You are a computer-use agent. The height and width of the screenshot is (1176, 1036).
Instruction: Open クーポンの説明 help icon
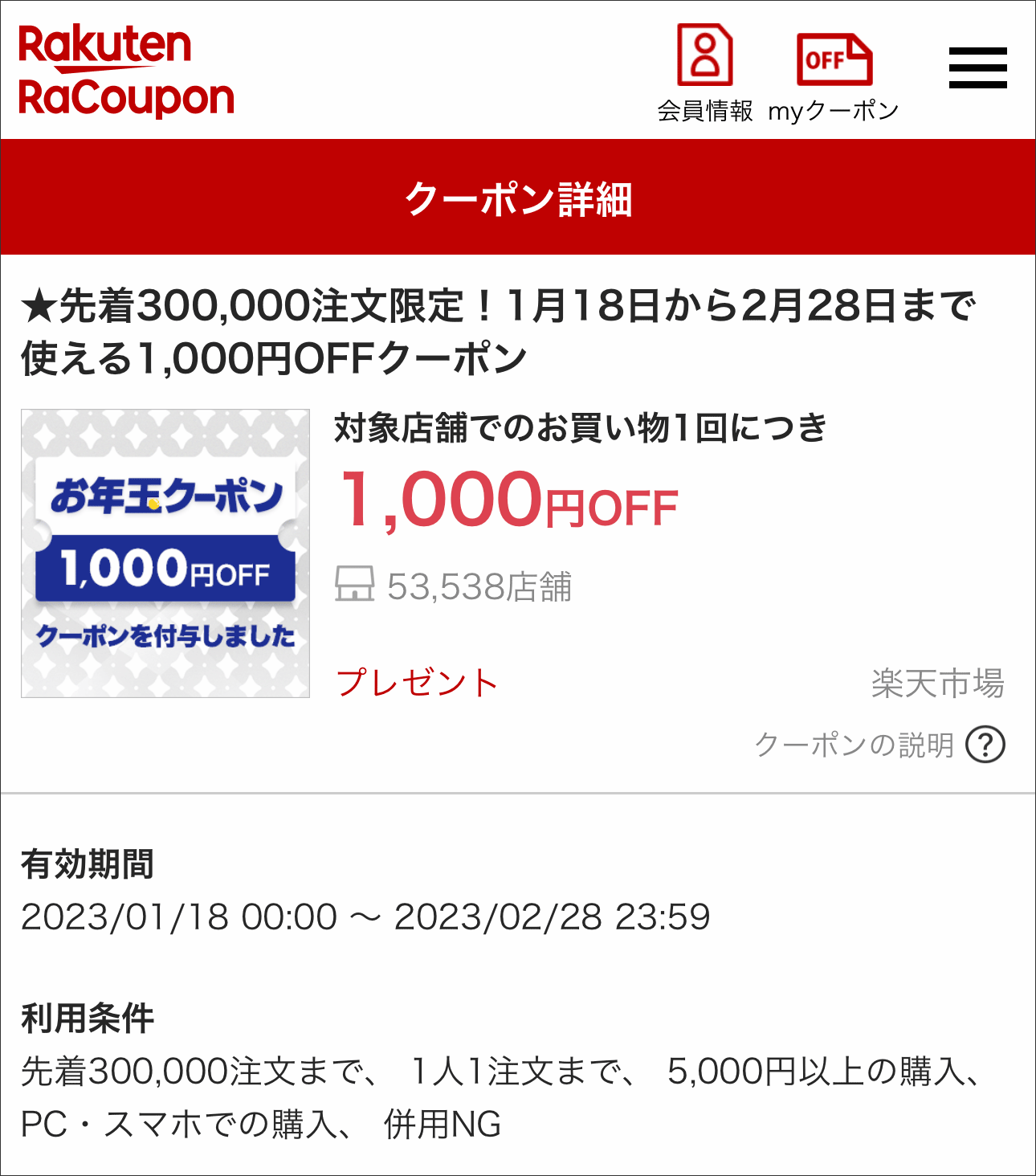tap(985, 745)
